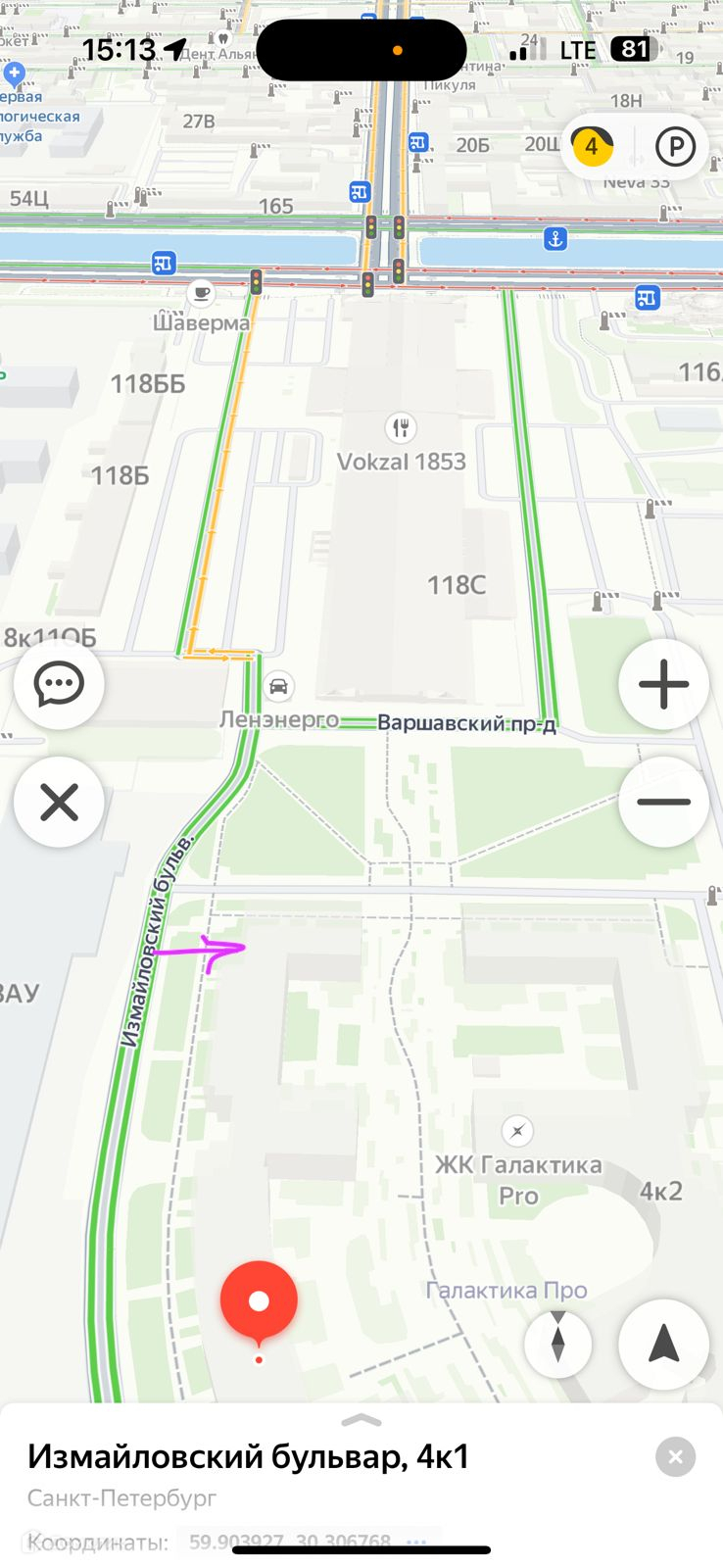This screenshot has width=723, height=1568.
Task: Tap the round X button on the map
Action: pyautogui.click(x=59, y=803)
